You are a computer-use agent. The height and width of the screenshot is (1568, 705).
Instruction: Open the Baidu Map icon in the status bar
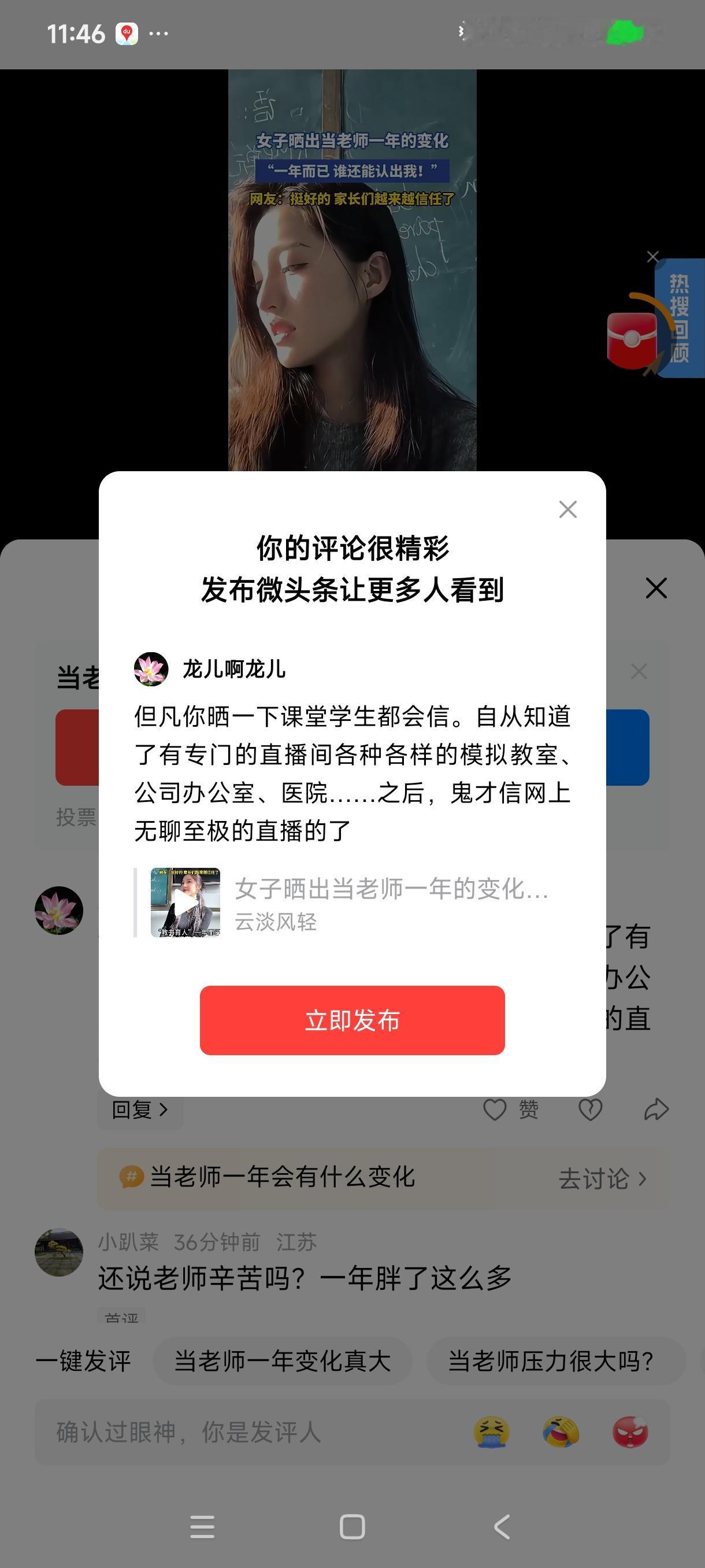[126, 33]
